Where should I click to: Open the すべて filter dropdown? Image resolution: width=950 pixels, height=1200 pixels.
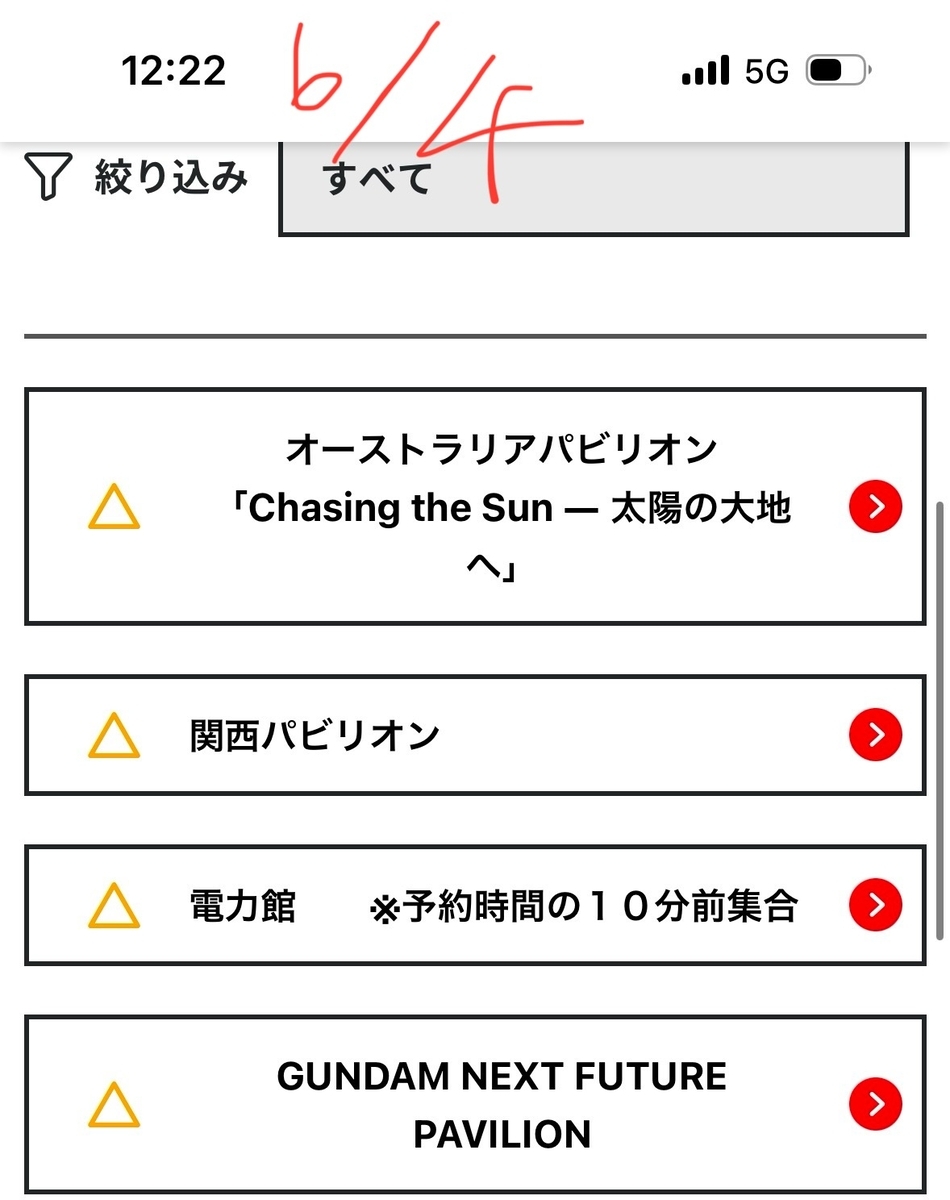tap(593, 188)
